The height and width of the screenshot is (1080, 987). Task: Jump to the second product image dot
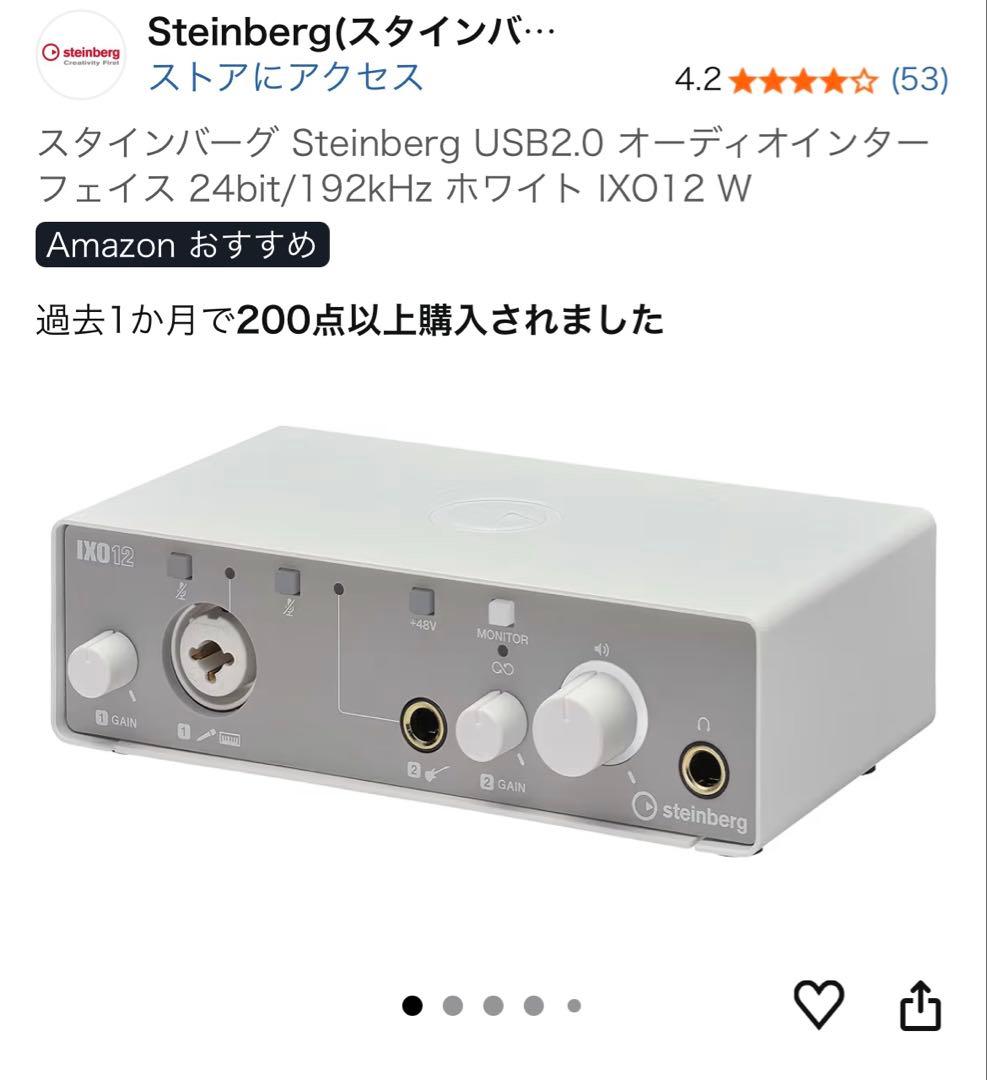(x=453, y=1006)
